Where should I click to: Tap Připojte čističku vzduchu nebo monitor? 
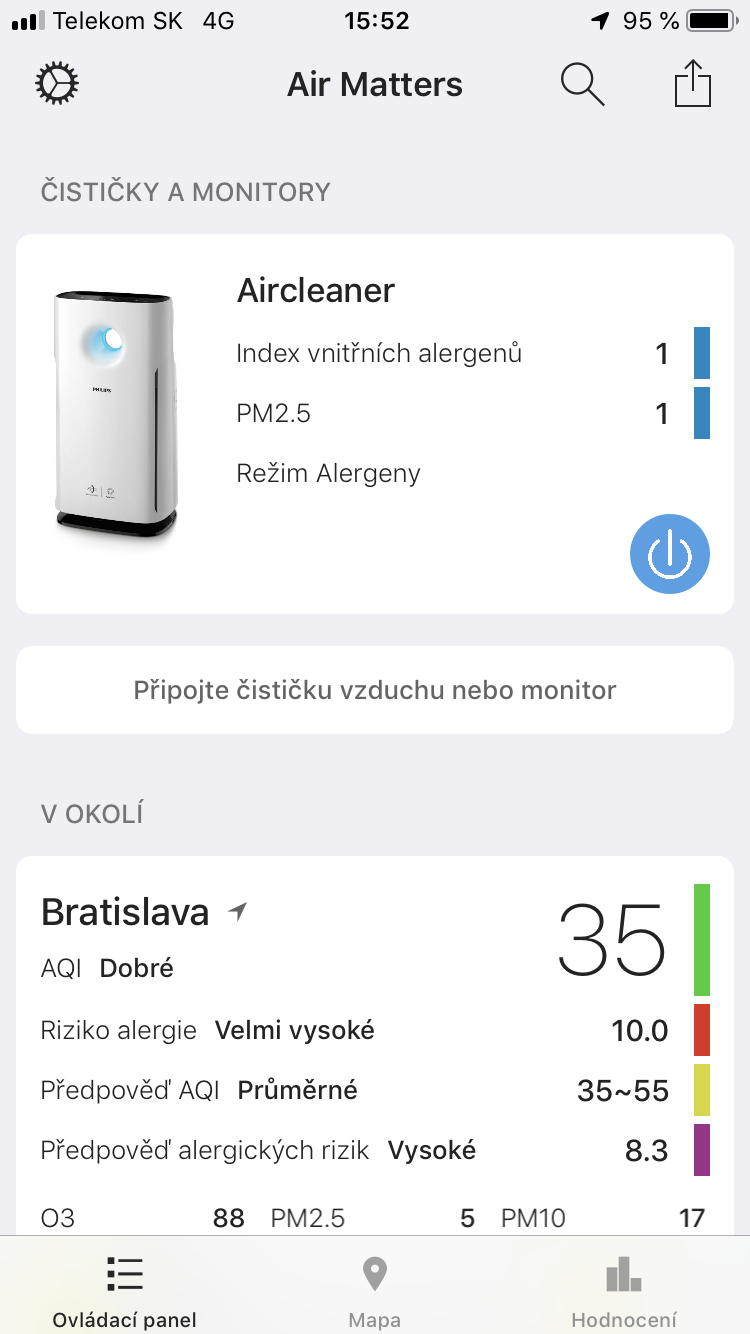pyautogui.click(x=375, y=690)
